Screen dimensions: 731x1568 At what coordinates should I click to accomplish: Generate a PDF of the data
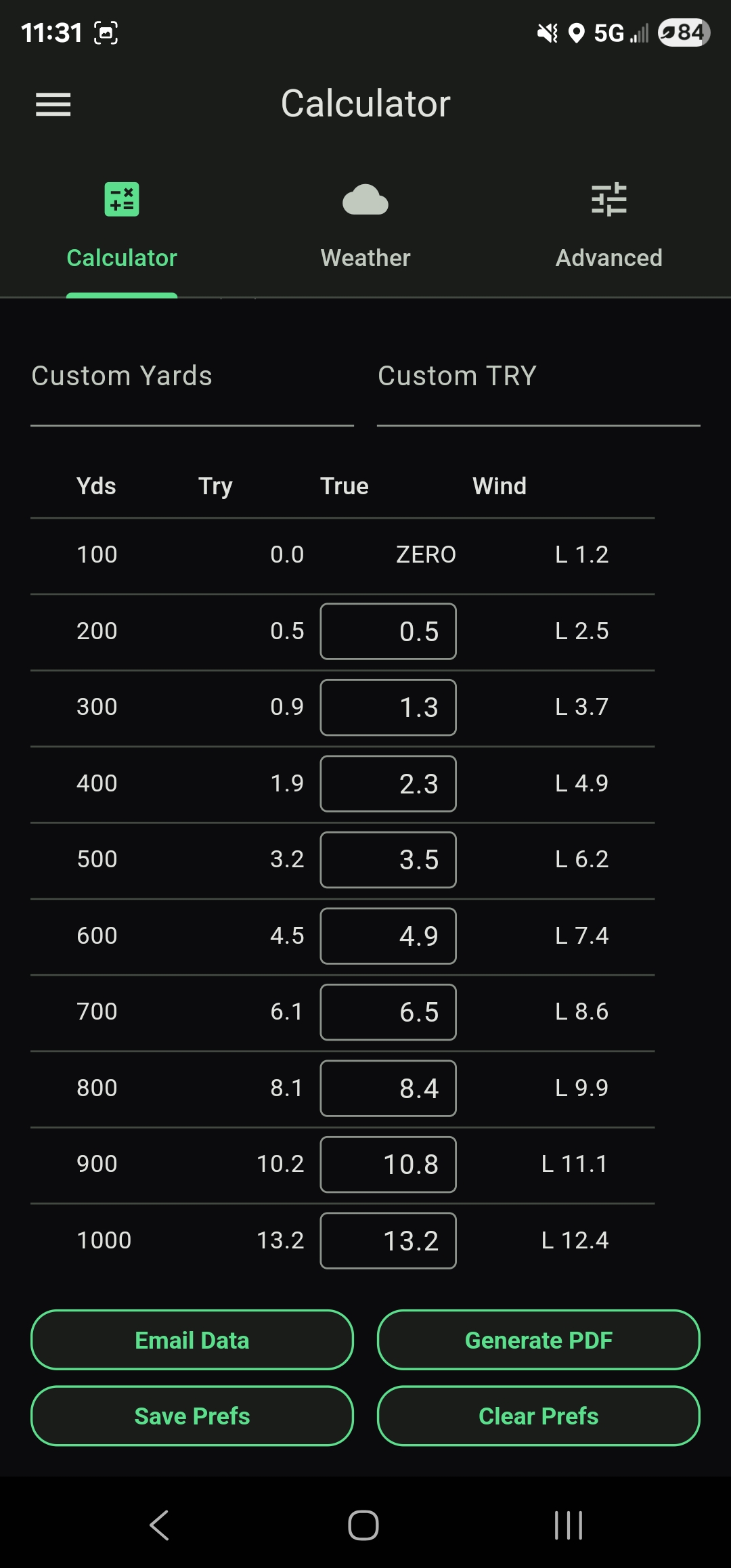(x=538, y=1340)
